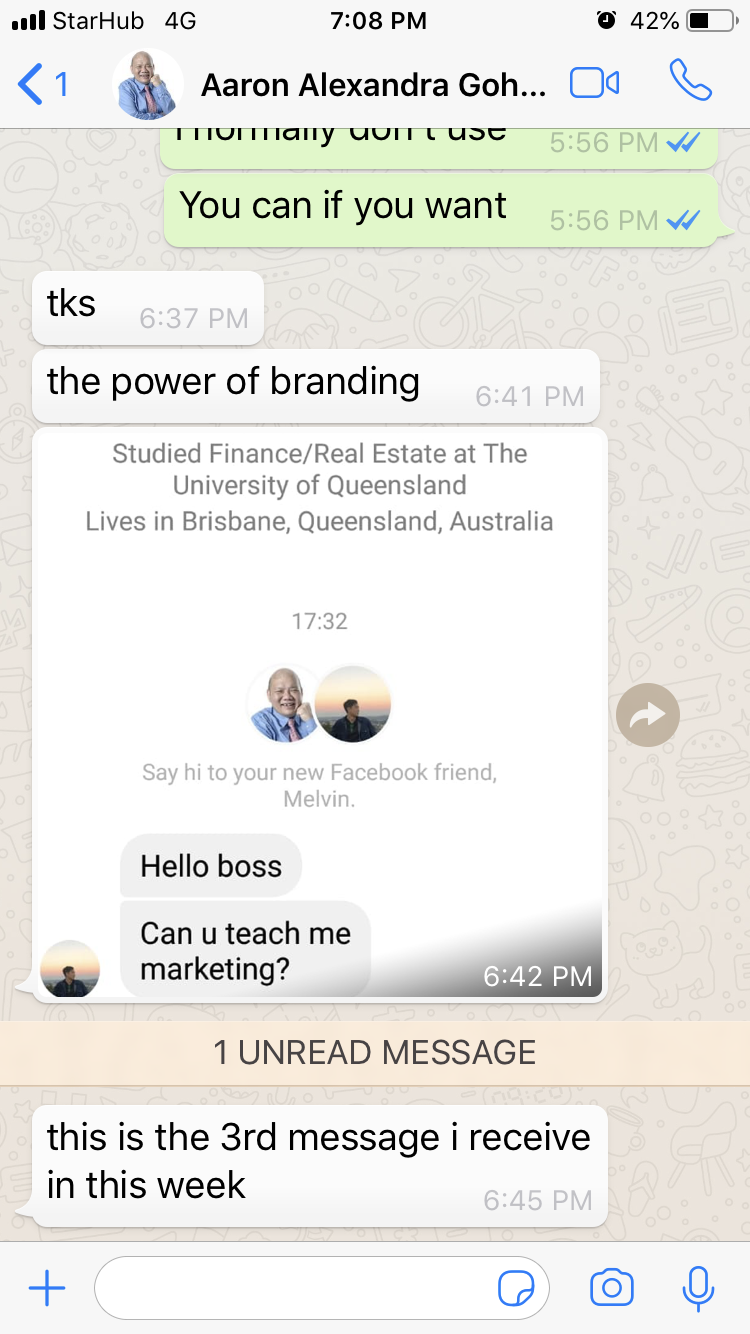Open the sticker picker
The width and height of the screenshot is (750, 1334).
[x=516, y=1289]
